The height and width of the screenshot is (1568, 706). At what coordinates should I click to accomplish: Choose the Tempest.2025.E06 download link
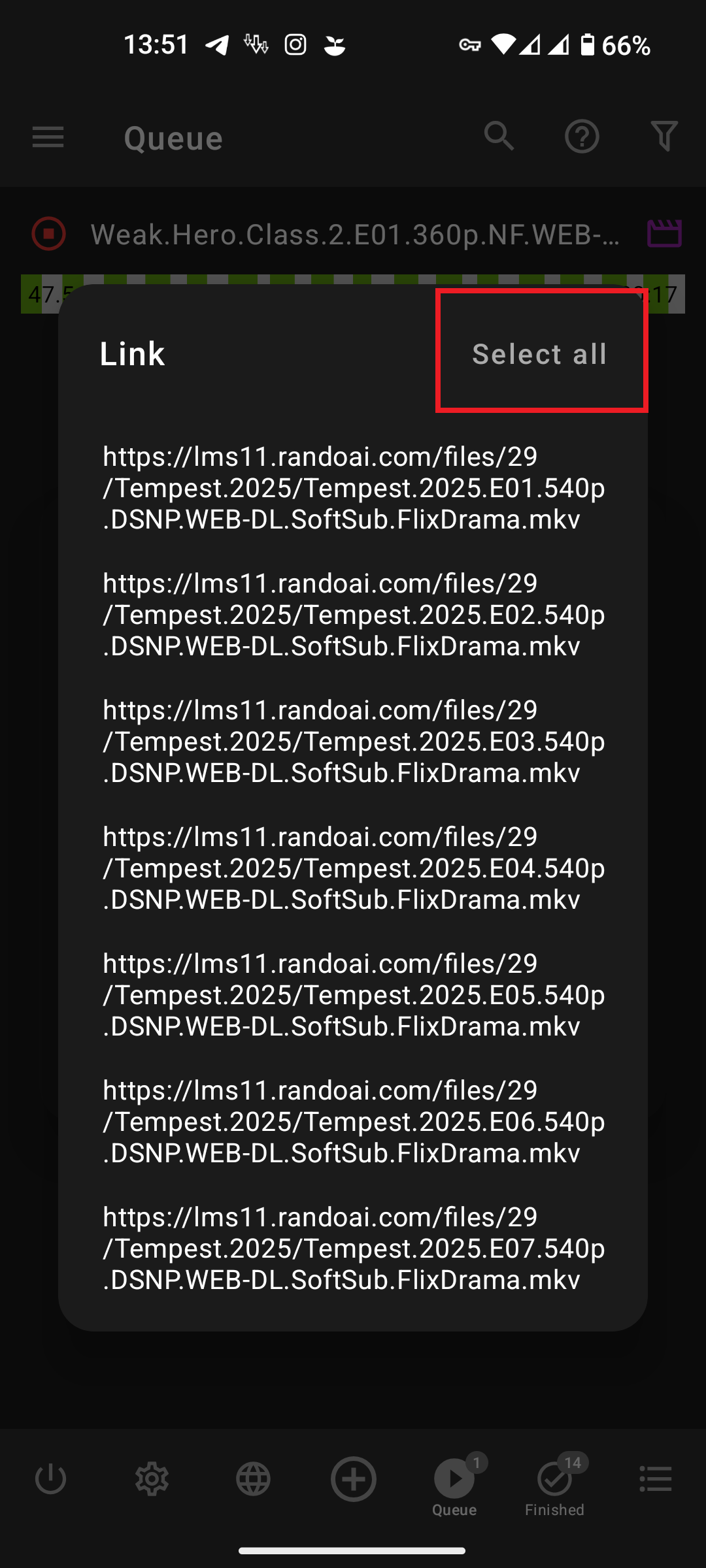353,1122
